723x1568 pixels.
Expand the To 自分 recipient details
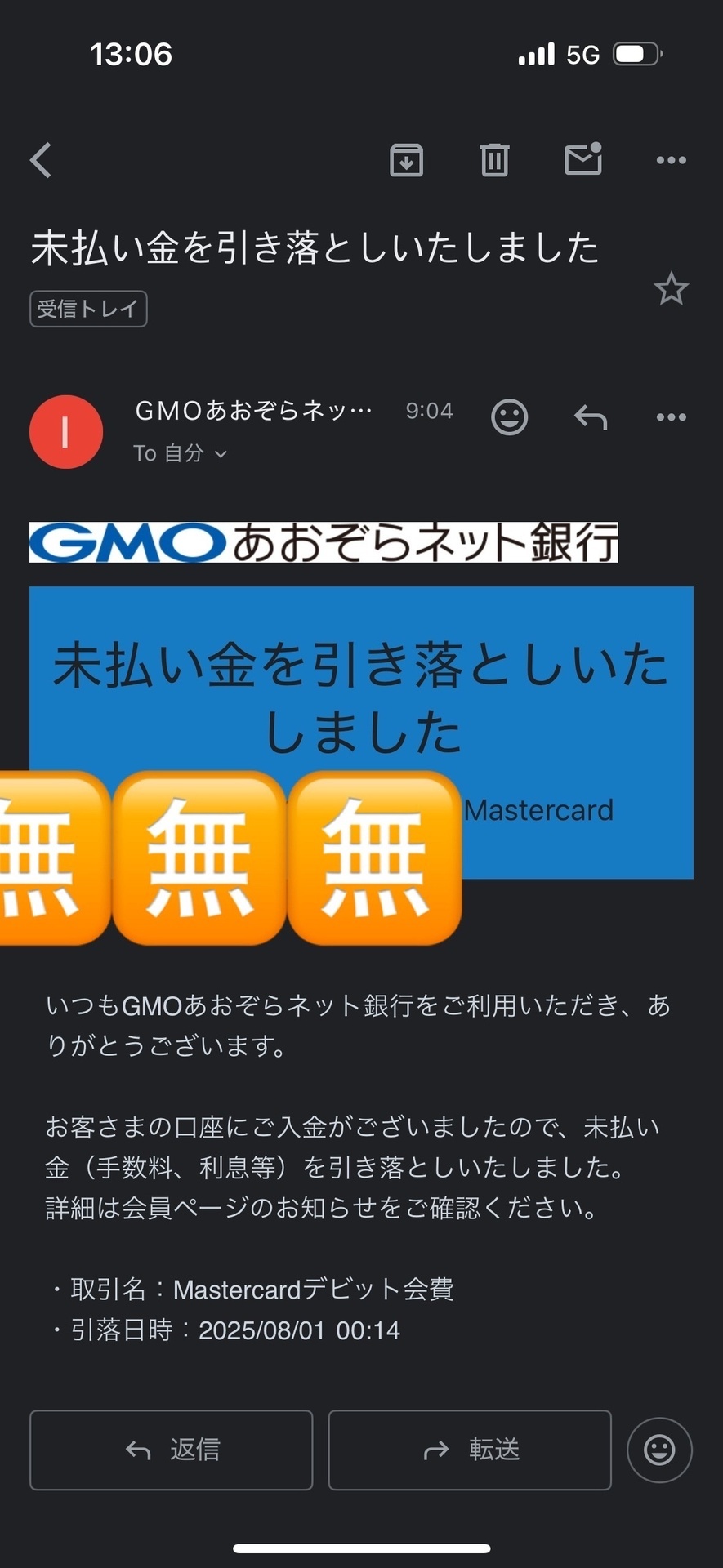(180, 453)
